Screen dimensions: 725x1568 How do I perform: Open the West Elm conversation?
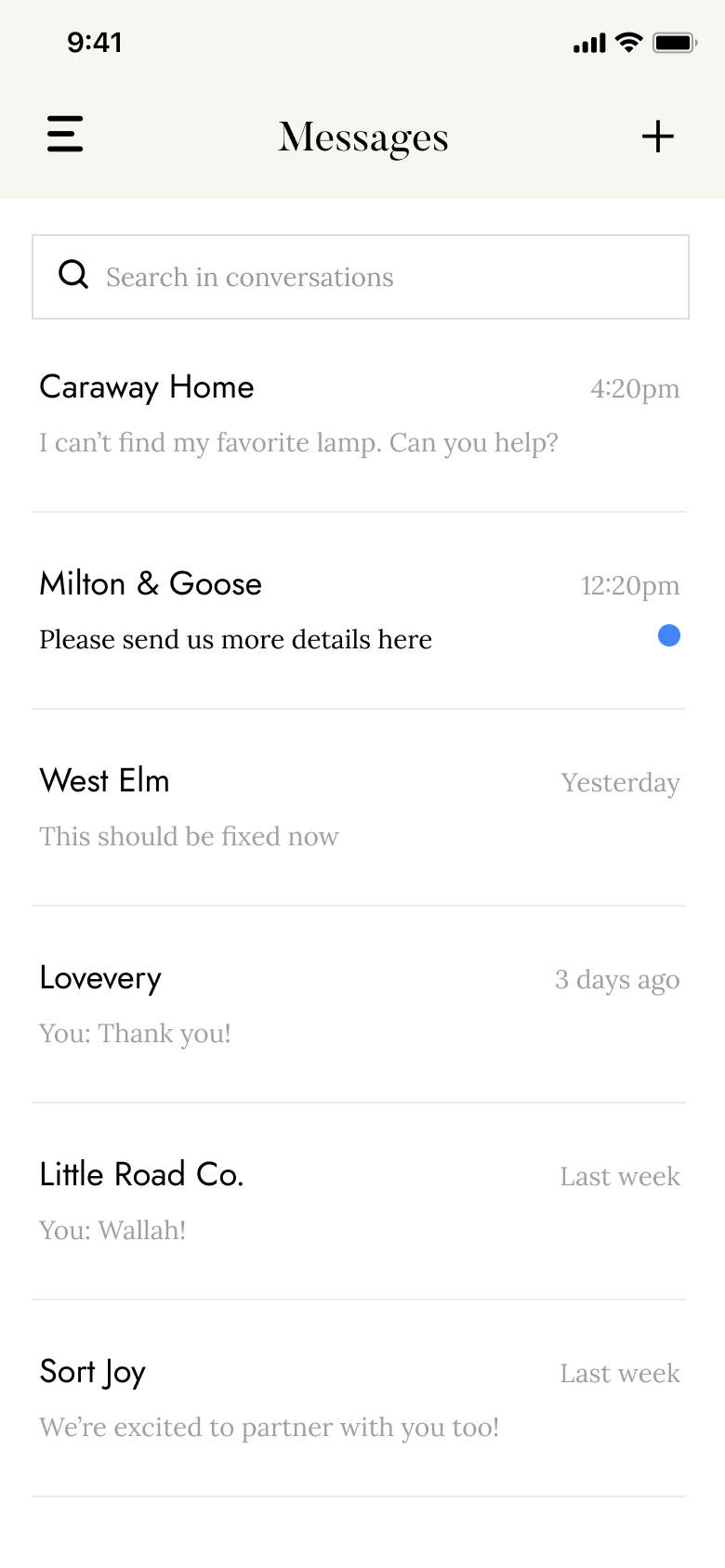tap(359, 807)
